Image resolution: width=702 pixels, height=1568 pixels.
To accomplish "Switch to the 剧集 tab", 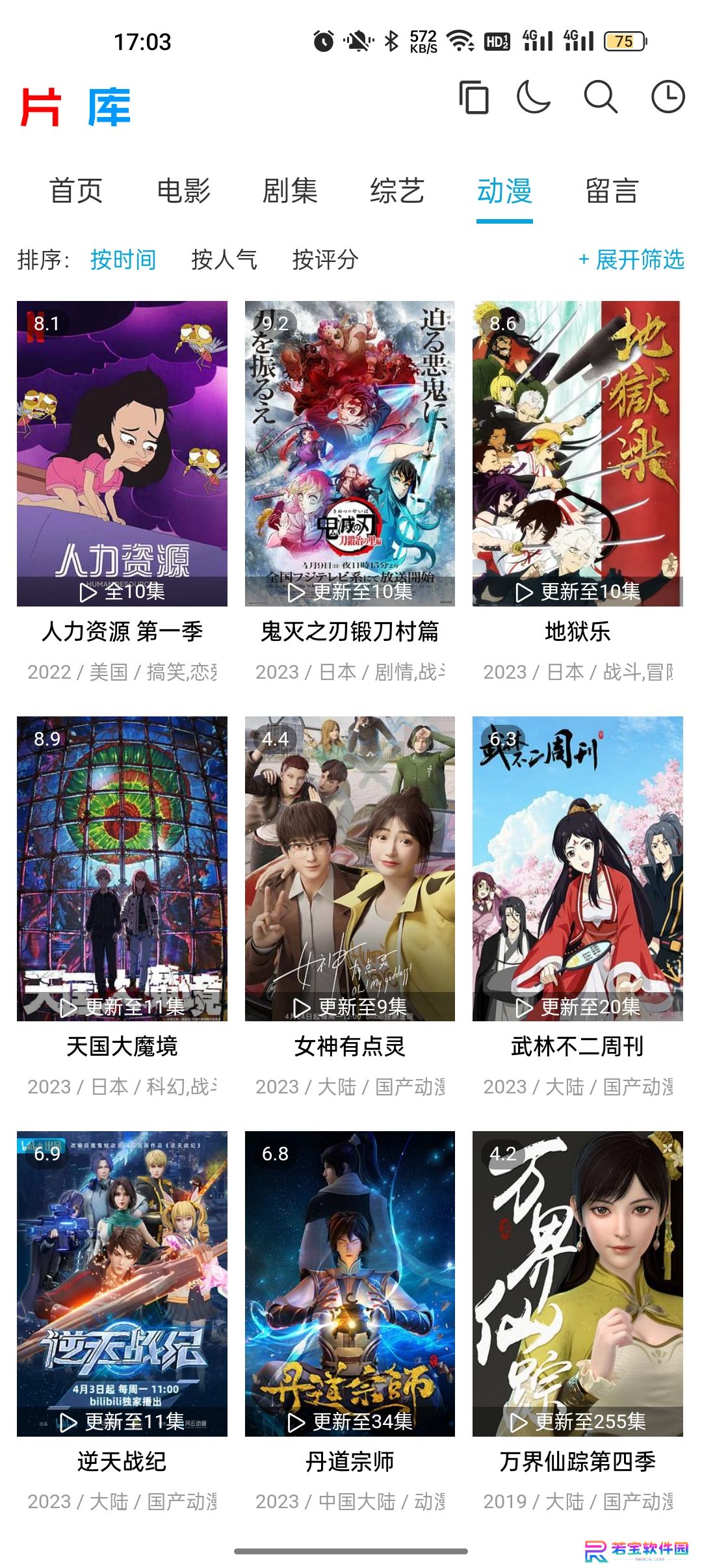I will (x=290, y=191).
